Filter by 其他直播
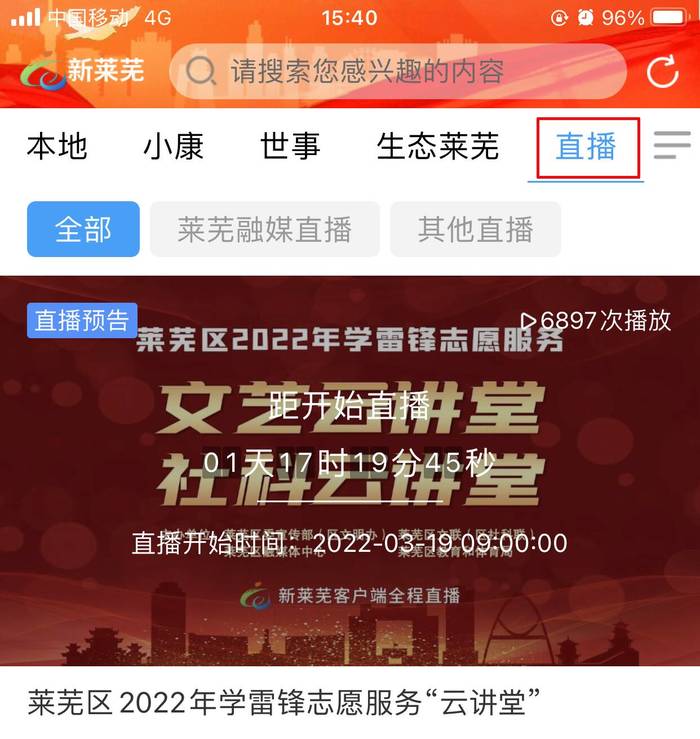700x739 pixels. click(x=475, y=229)
